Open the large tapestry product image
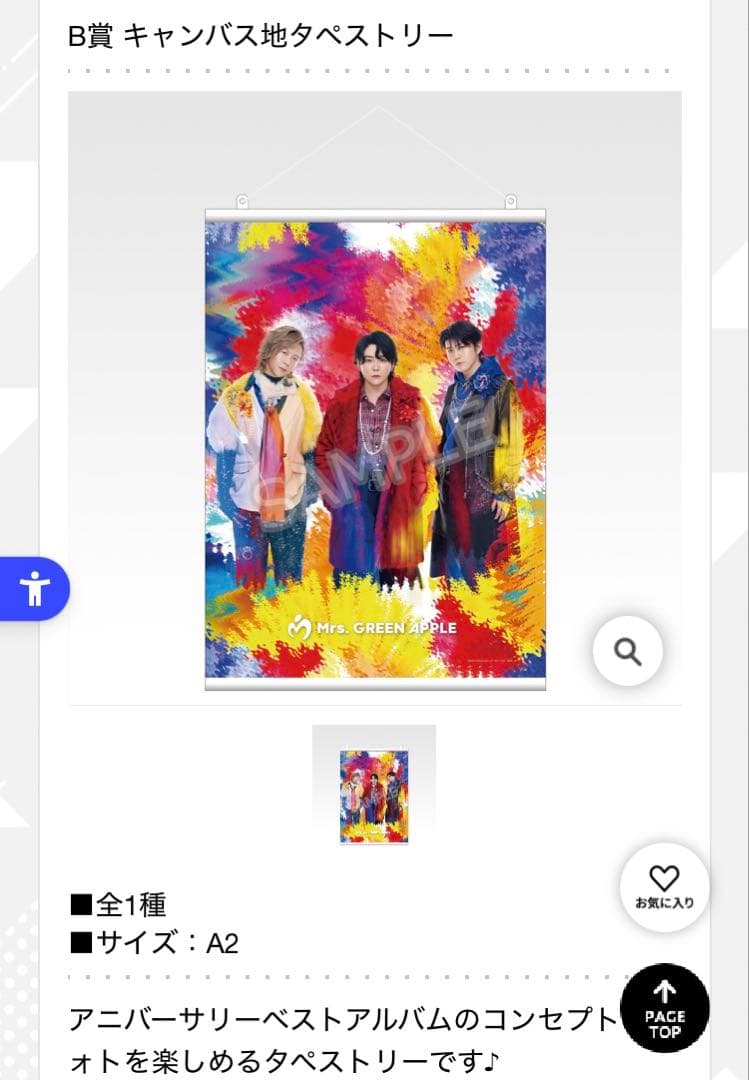The width and height of the screenshot is (749, 1080). [375, 448]
